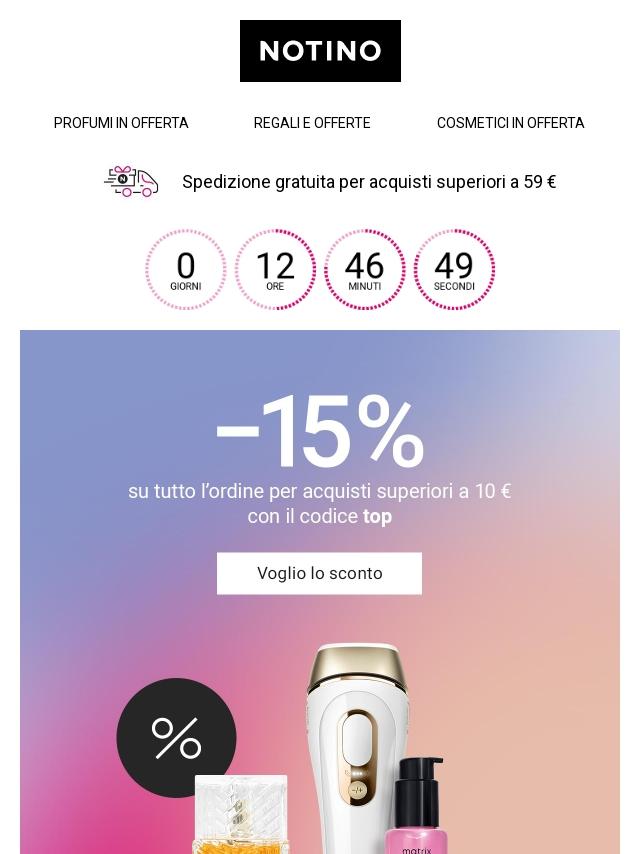The height and width of the screenshot is (854, 640).
Task: Open Regali e offerte section
Action: coord(312,123)
